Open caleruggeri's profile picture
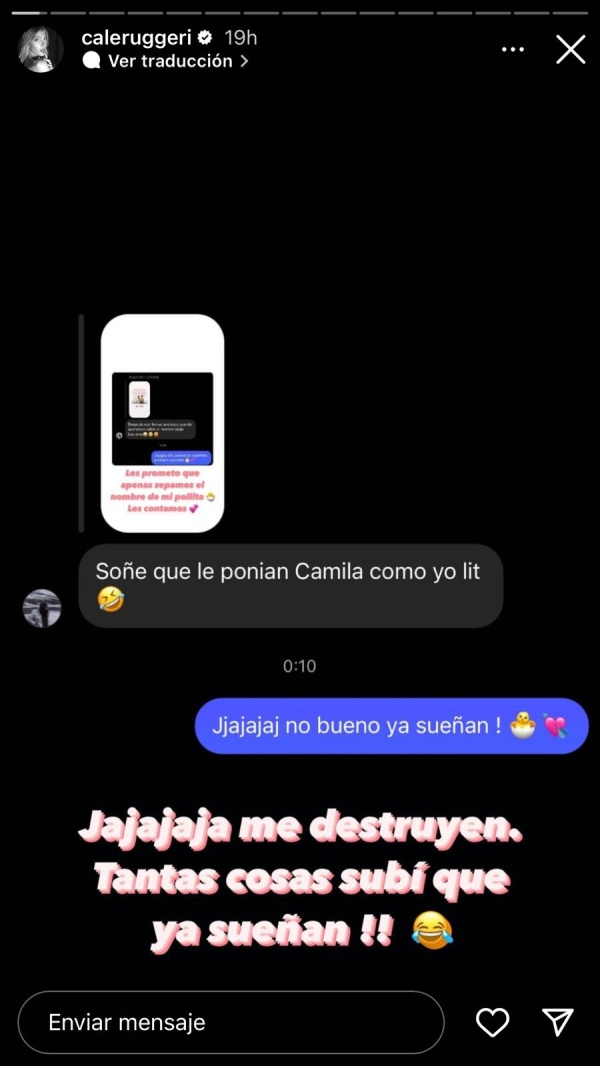The image size is (600, 1066). (41, 50)
